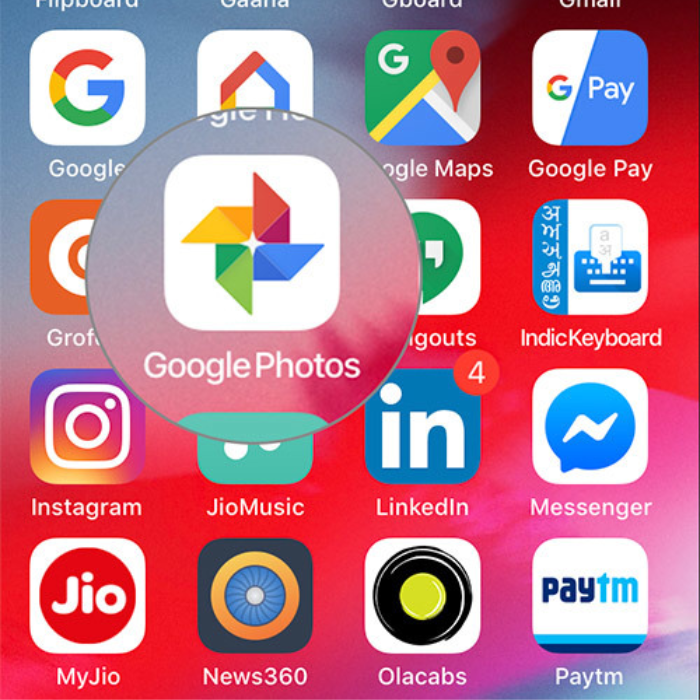Open Google Maps
Viewport: 700px width, 700px height.
[x=422, y=88]
